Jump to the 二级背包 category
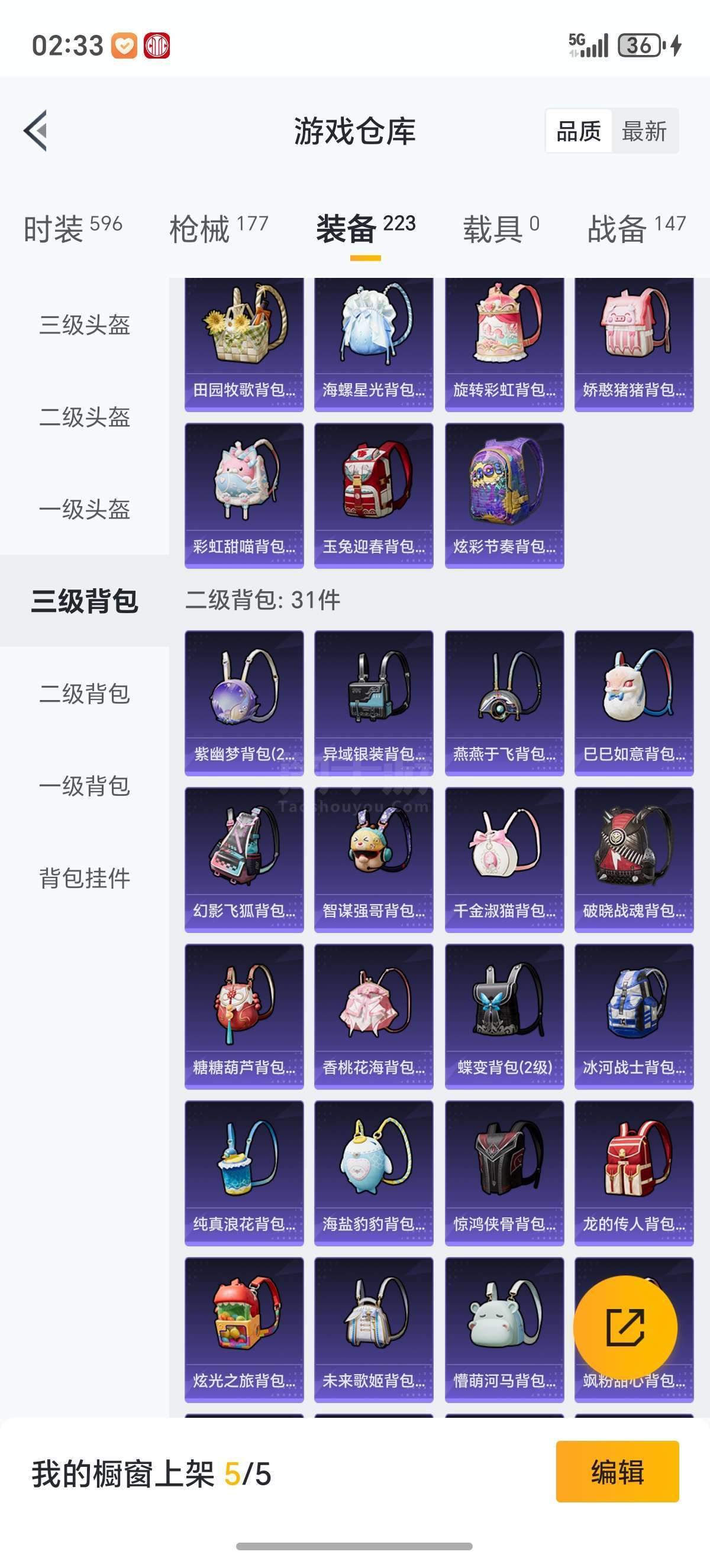The height and width of the screenshot is (1568, 710). (x=85, y=694)
